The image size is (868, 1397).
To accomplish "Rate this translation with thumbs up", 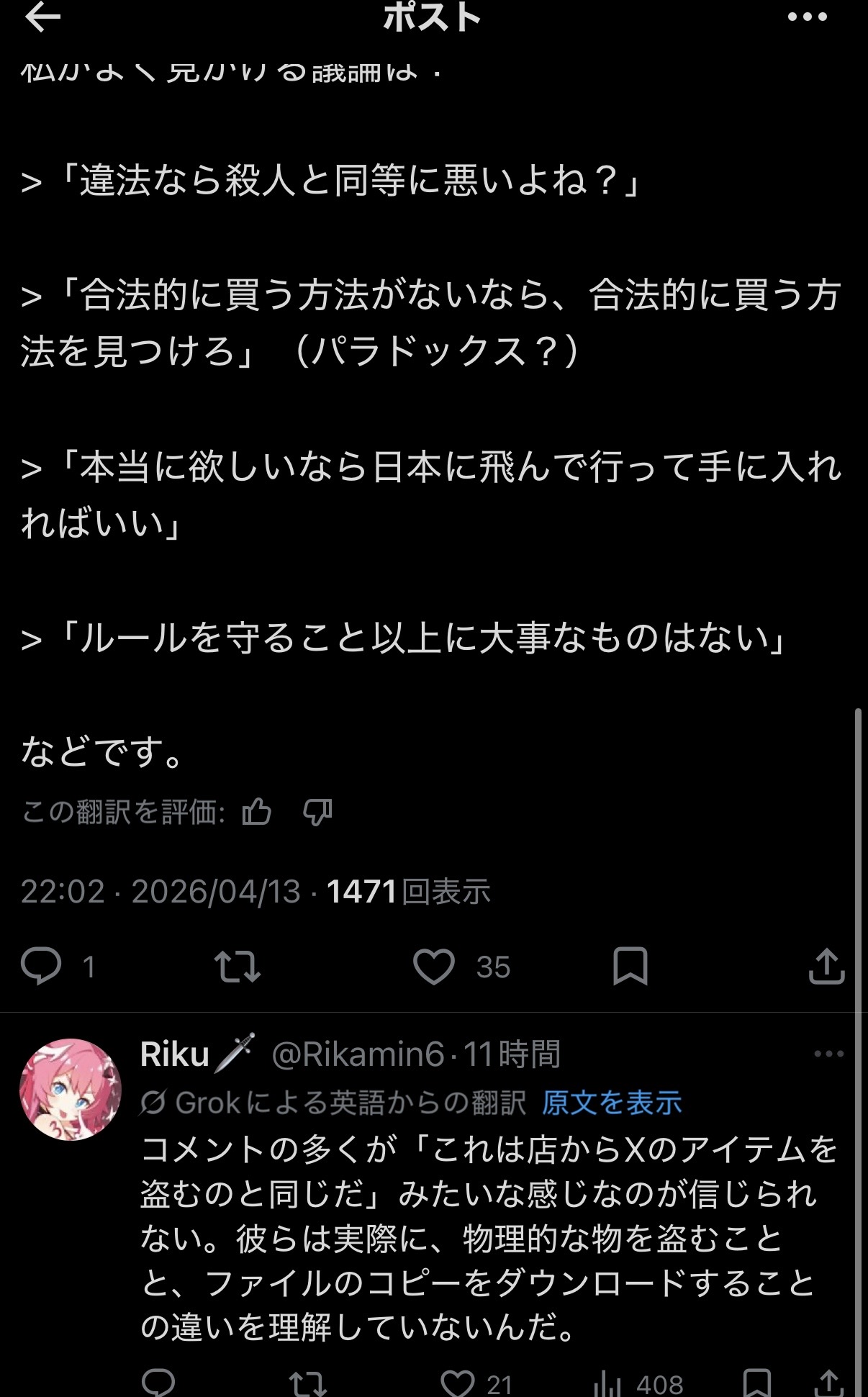I will pos(257,812).
